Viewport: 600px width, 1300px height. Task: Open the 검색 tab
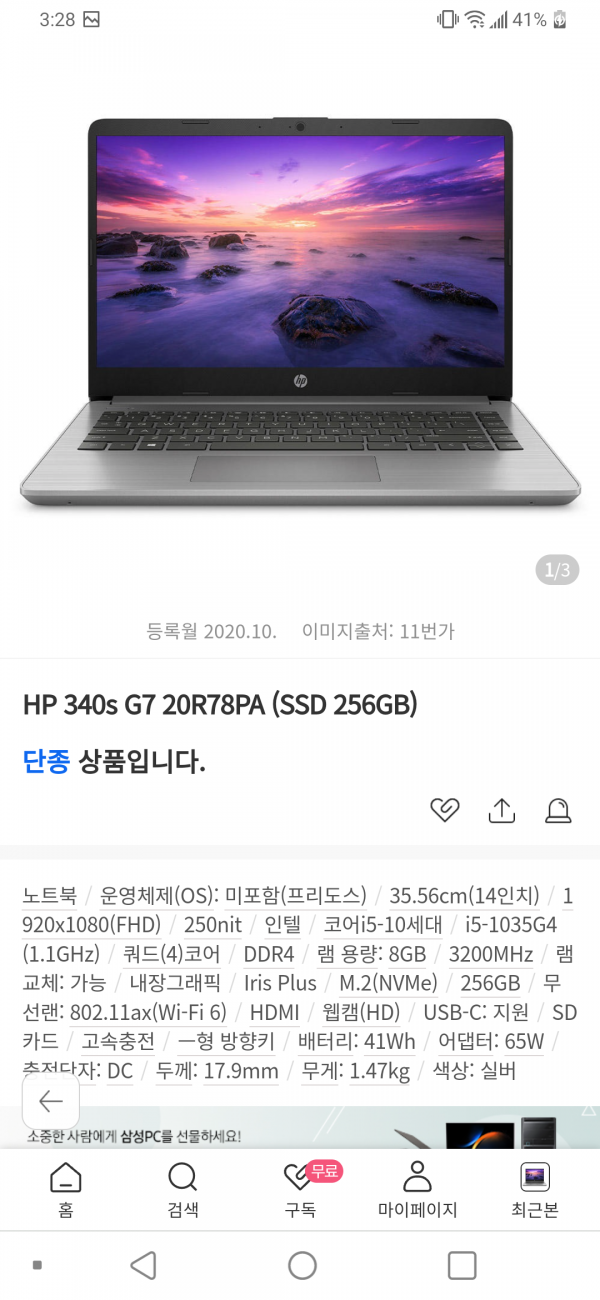click(x=183, y=1190)
